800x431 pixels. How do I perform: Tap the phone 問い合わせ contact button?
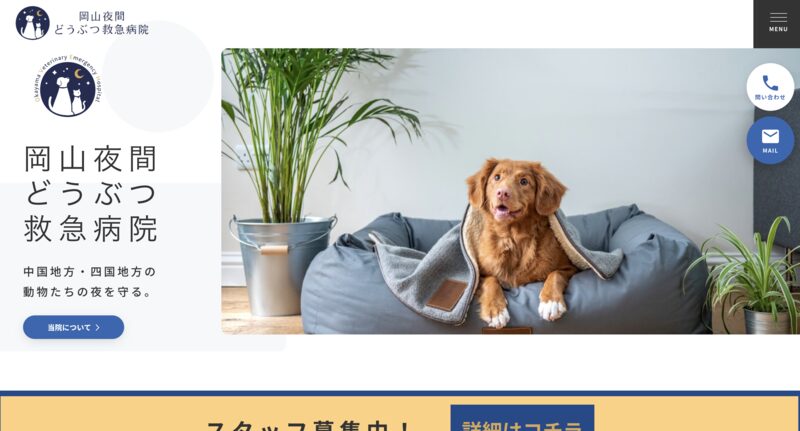tap(770, 86)
